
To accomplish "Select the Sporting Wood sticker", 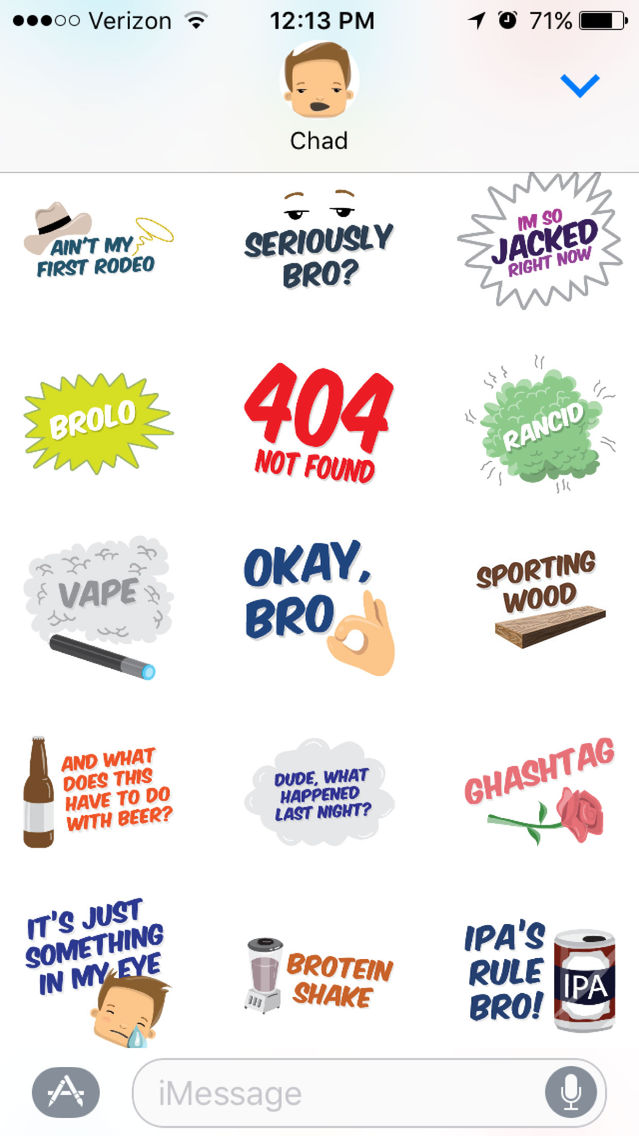I will [x=540, y=598].
